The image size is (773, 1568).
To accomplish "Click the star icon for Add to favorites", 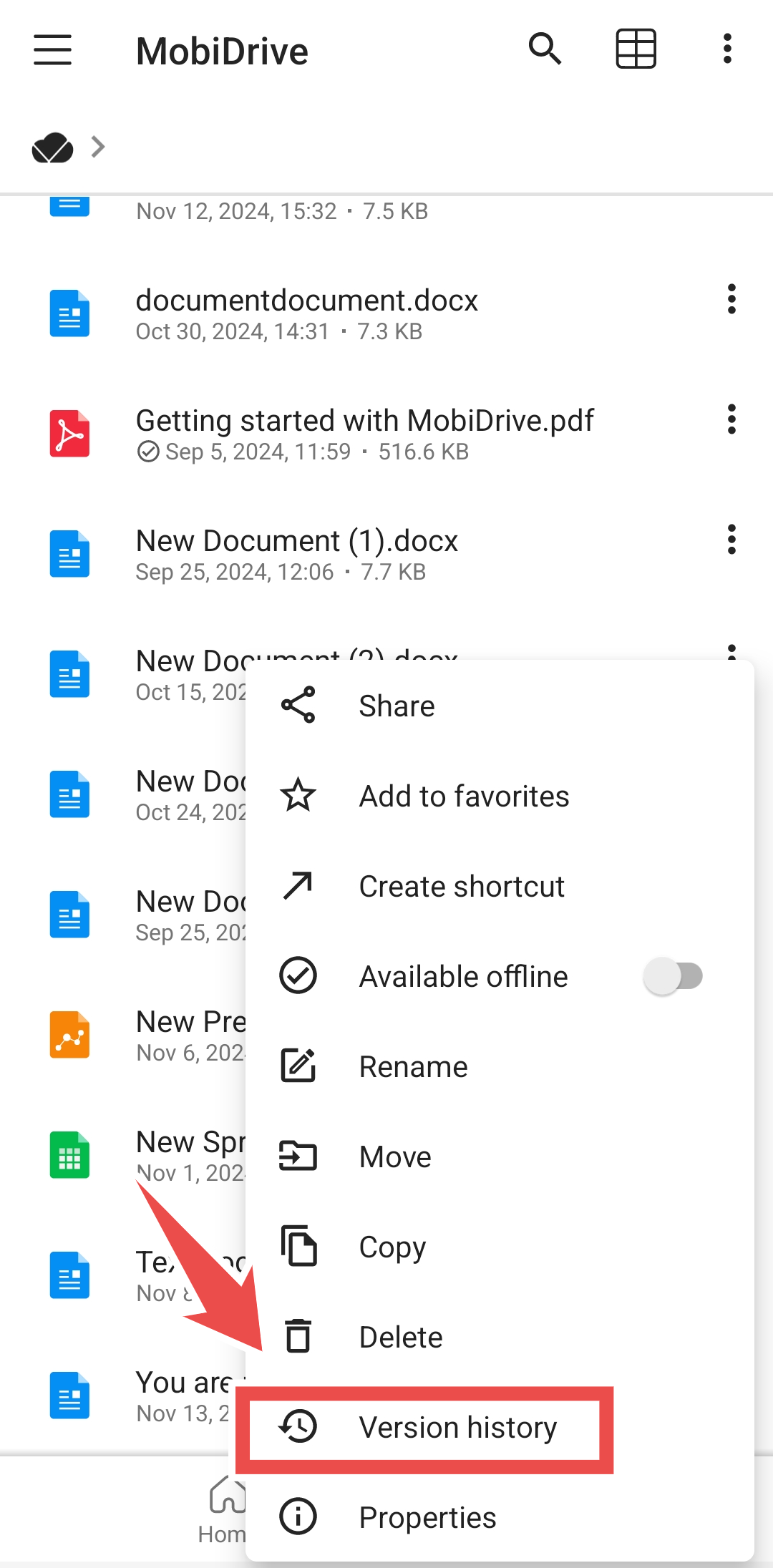I will 298,795.
